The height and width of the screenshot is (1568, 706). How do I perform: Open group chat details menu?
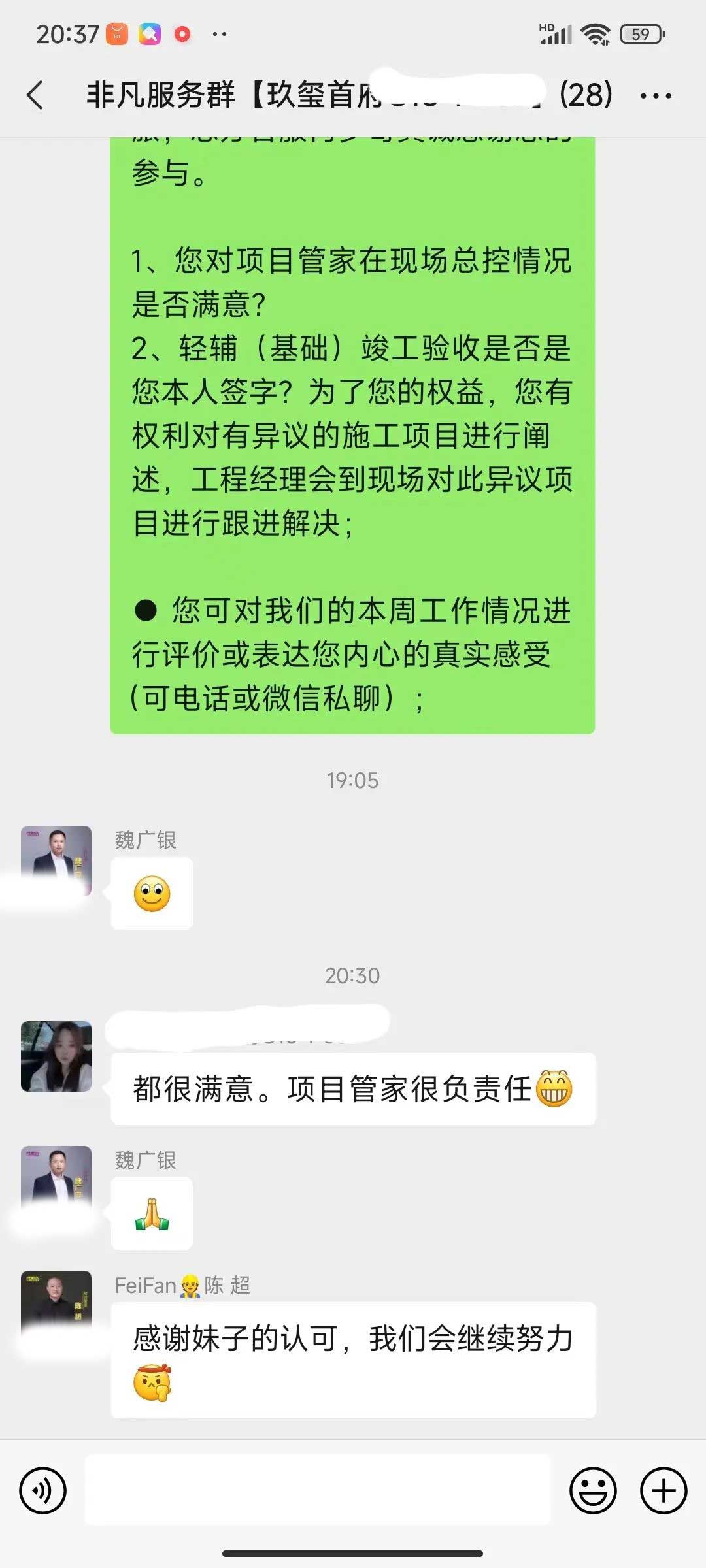pyautogui.click(x=656, y=96)
